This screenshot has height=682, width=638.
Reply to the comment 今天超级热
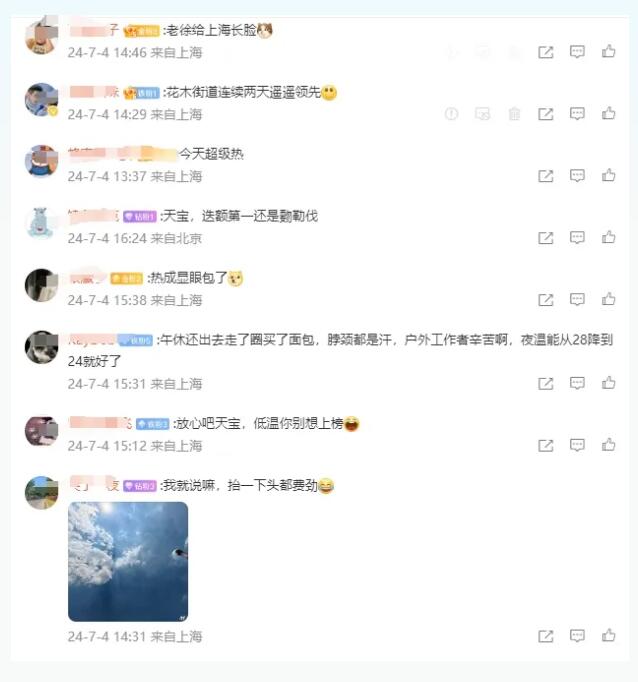pos(577,176)
